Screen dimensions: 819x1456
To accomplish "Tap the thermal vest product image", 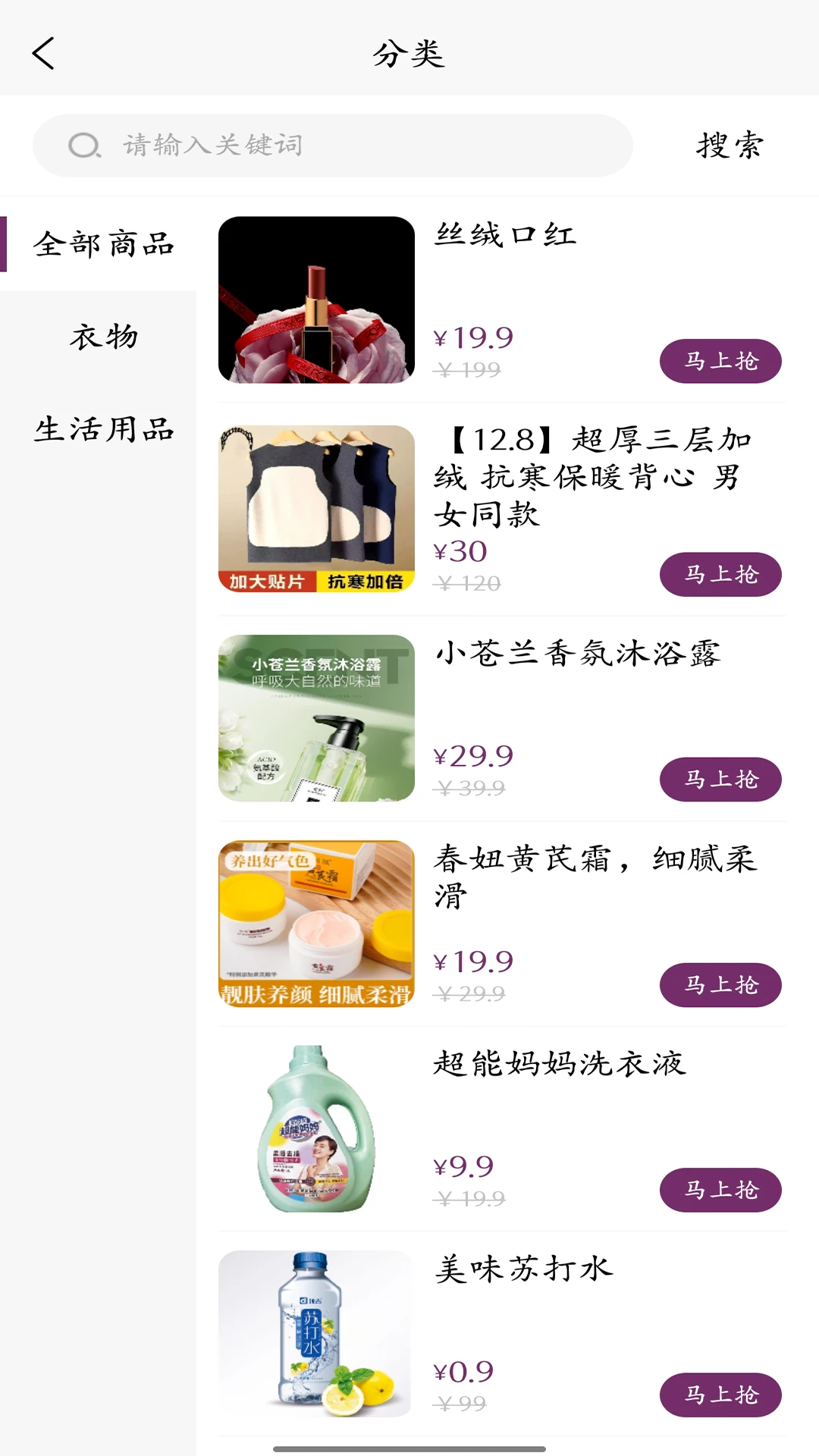I will tap(316, 510).
